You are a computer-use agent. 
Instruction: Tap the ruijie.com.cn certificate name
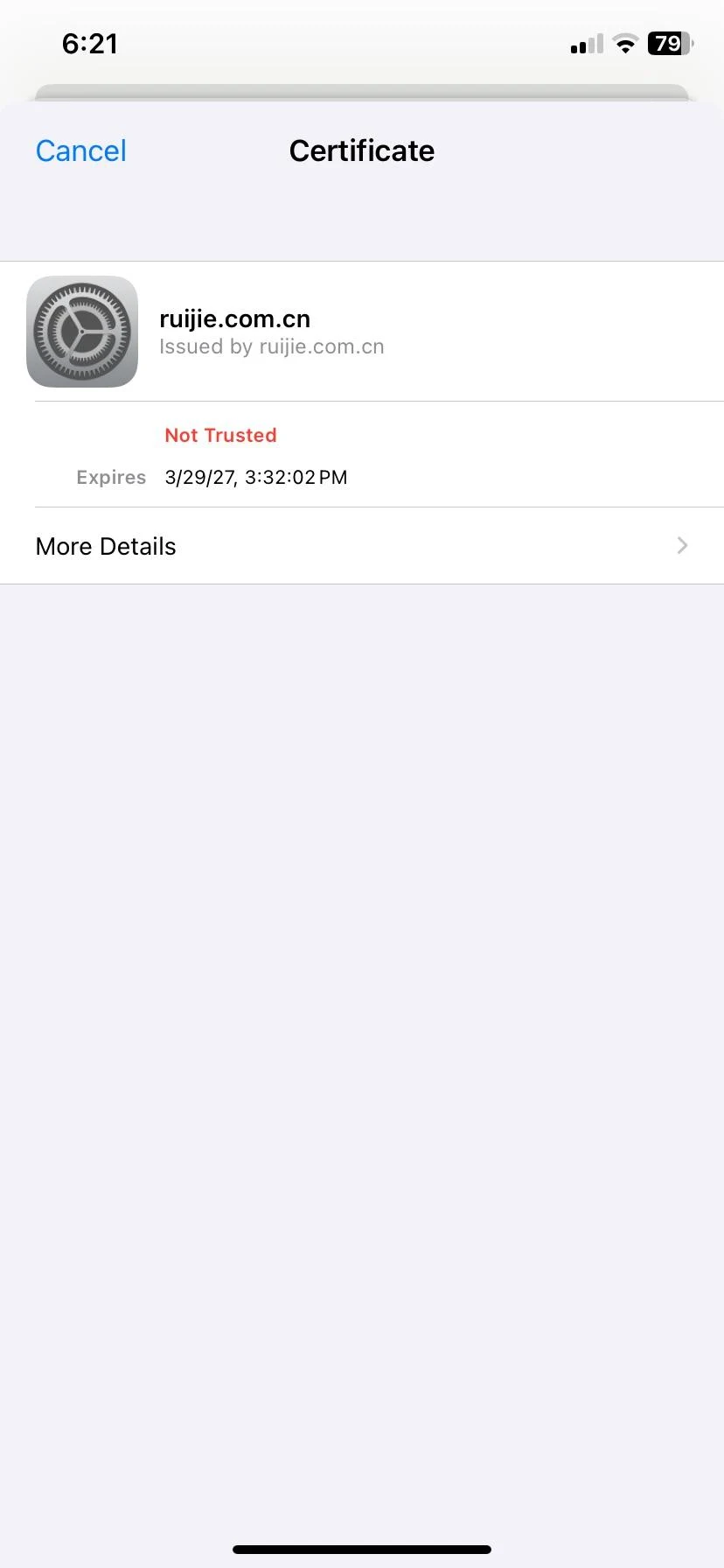pos(234,318)
